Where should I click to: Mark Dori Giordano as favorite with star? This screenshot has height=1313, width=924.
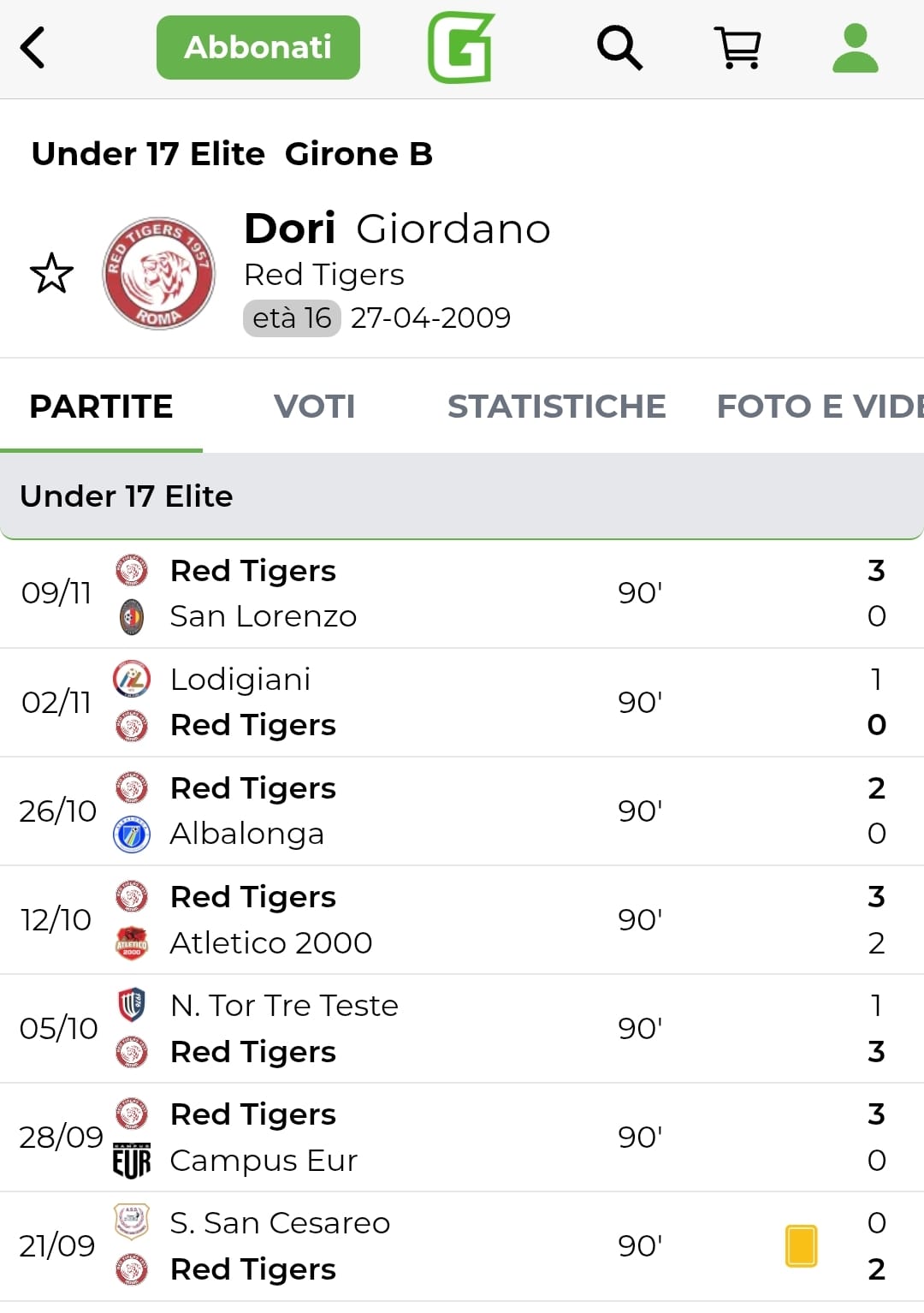point(52,273)
